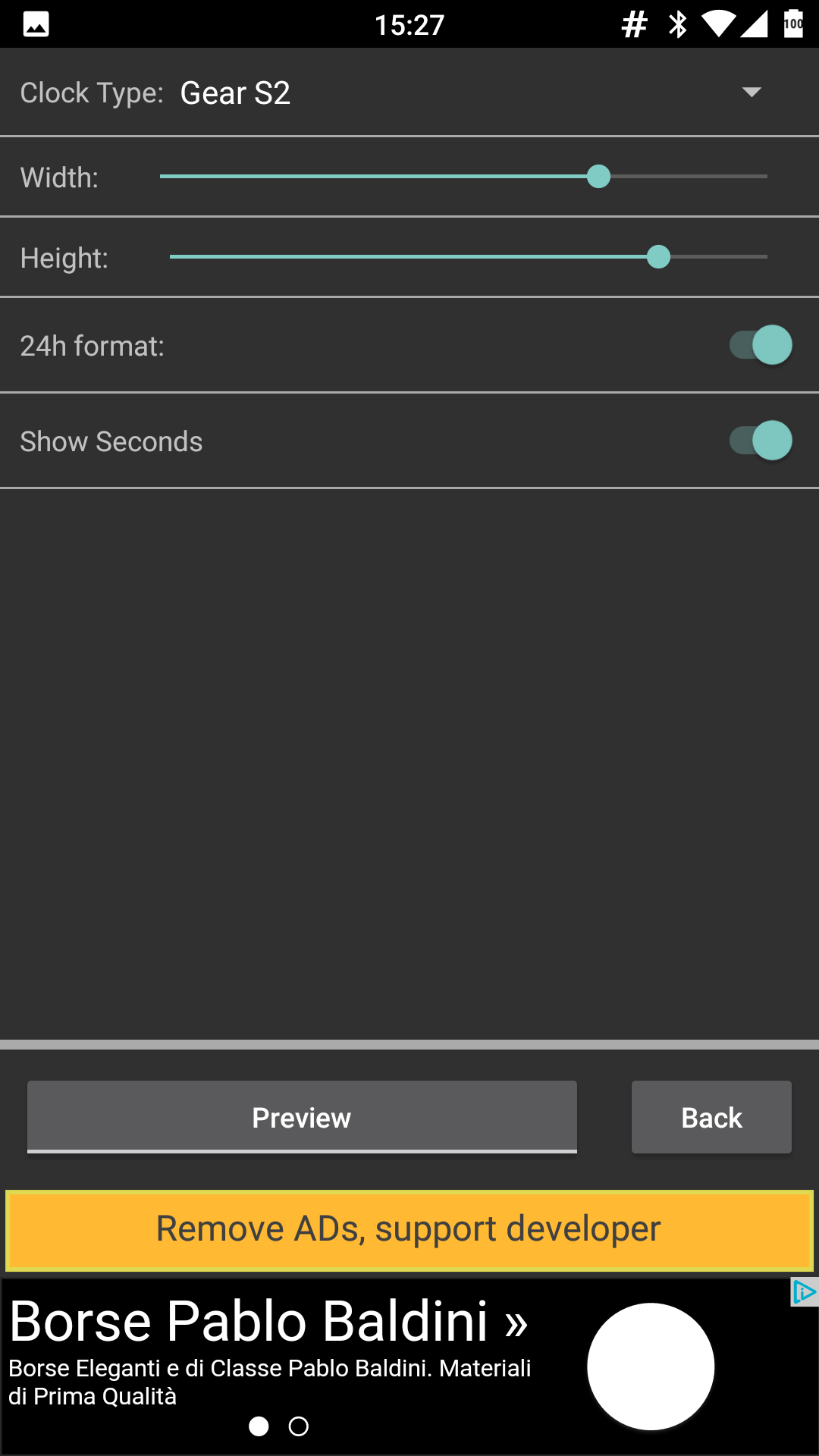Tap Remove ADs, support developer
The height and width of the screenshot is (1456, 819).
click(x=409, y=1230)
